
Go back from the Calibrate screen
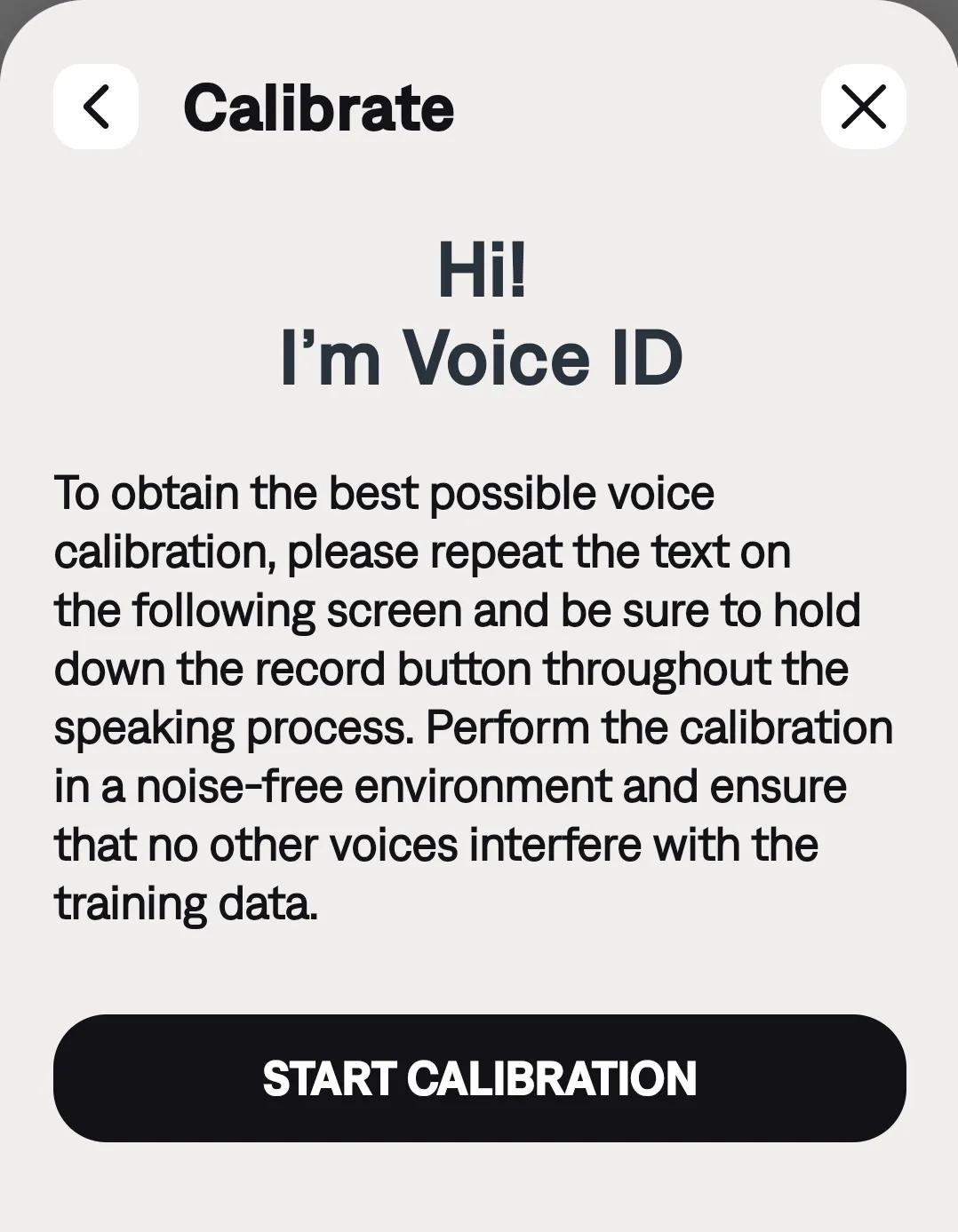(96, 107)
